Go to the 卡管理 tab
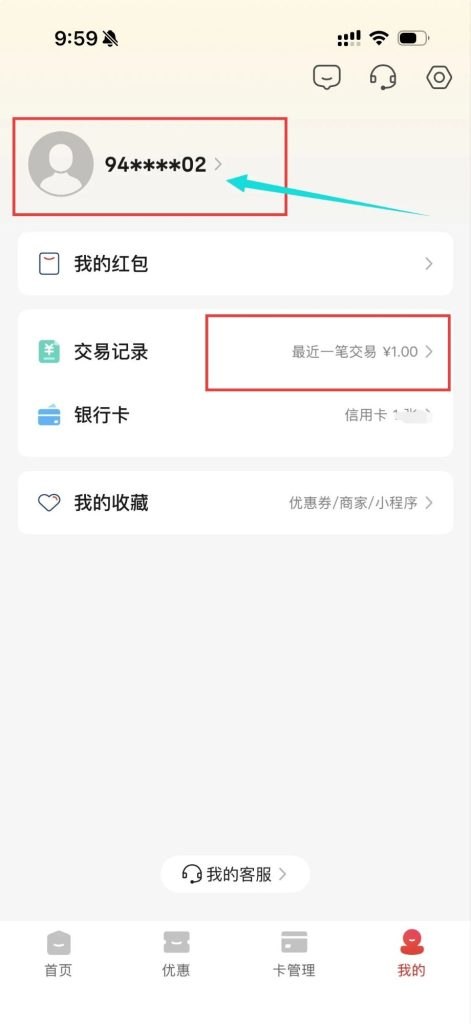The height and width of the screenshot is (1024, 471). 294,954
